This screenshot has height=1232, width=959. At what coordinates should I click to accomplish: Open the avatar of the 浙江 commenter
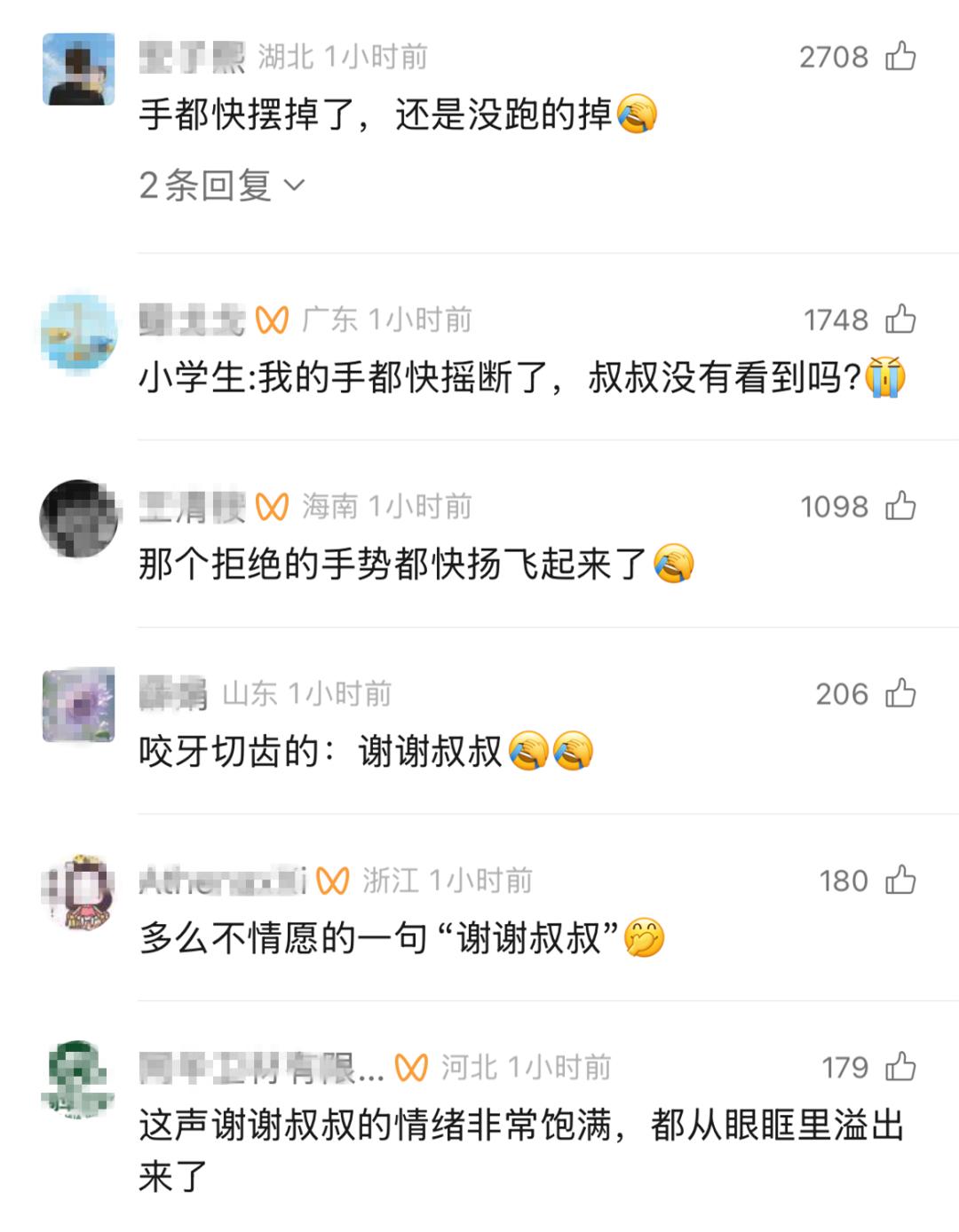[x=79, y=893]
